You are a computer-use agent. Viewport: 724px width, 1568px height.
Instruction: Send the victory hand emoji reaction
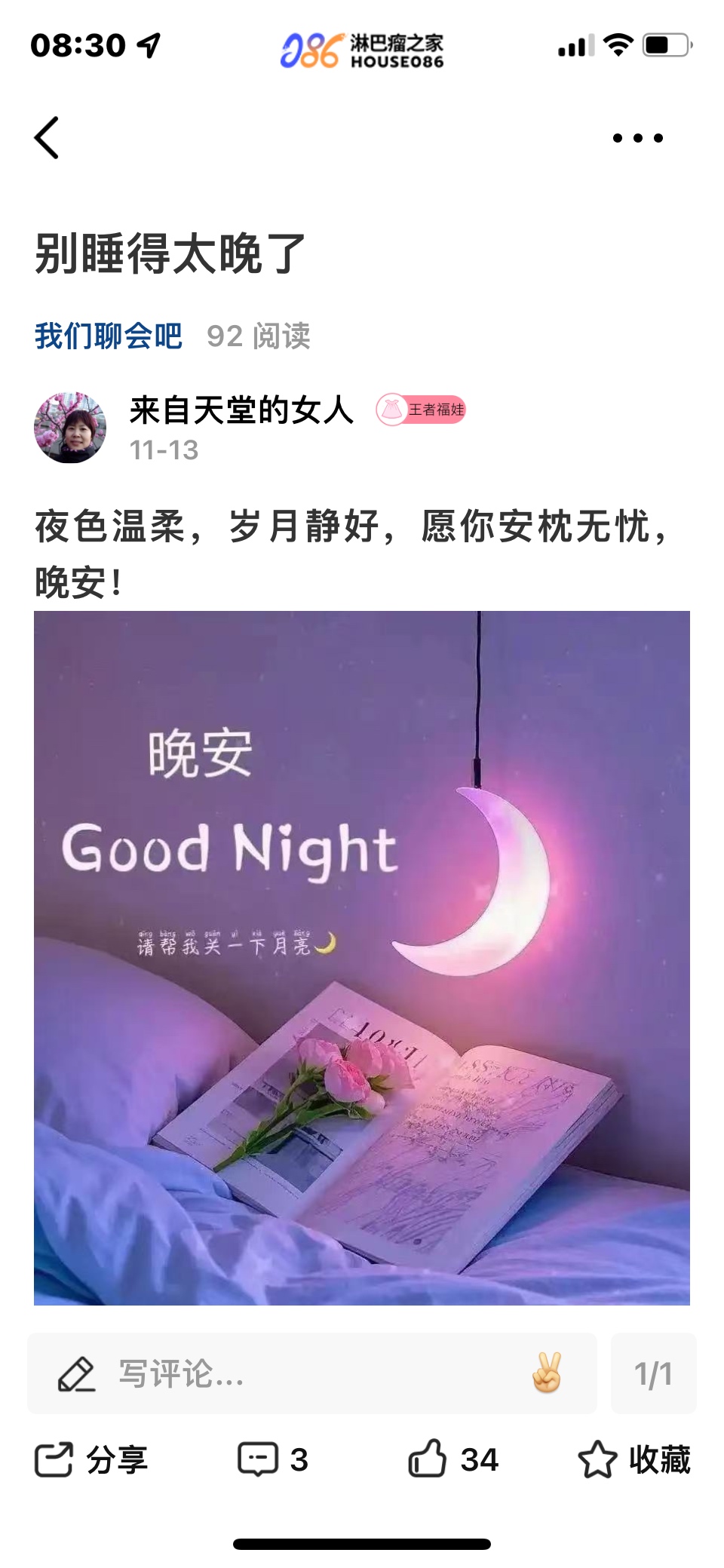[547, 1373]
